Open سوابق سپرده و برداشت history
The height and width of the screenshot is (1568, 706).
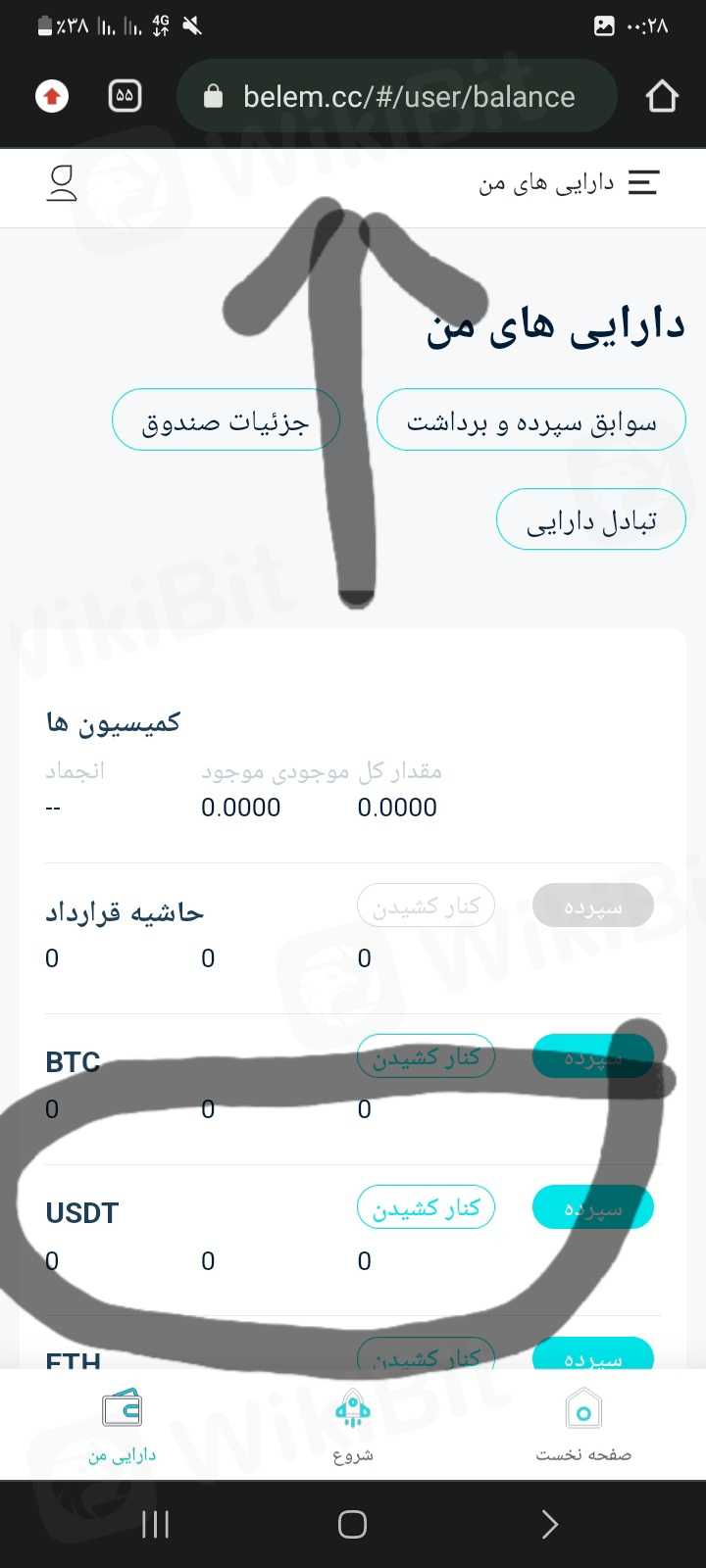pos(530,420)
